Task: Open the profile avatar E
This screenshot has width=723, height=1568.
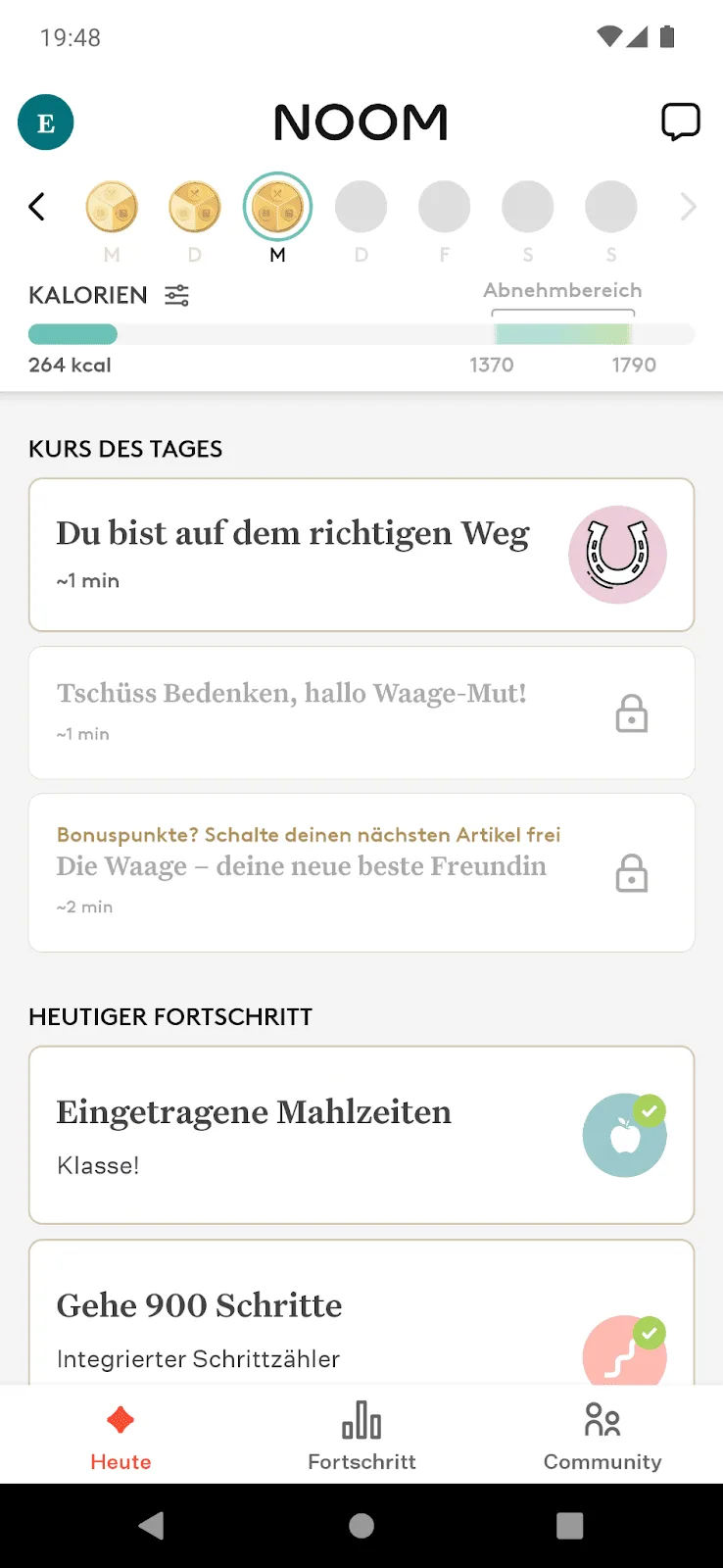Action: [45, 122]
